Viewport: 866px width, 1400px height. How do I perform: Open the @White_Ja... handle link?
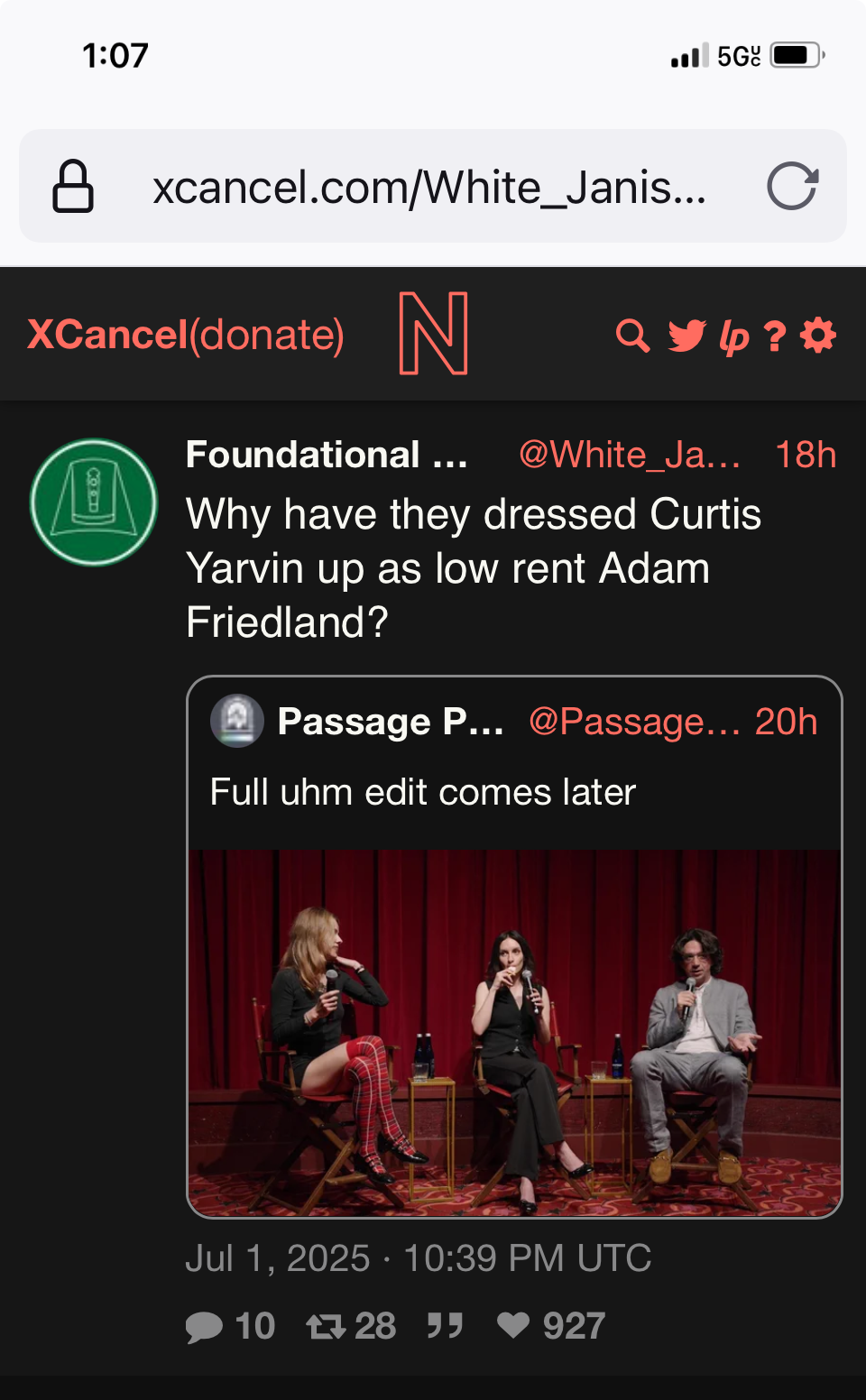pyautogui.click(x=630, y=455)
